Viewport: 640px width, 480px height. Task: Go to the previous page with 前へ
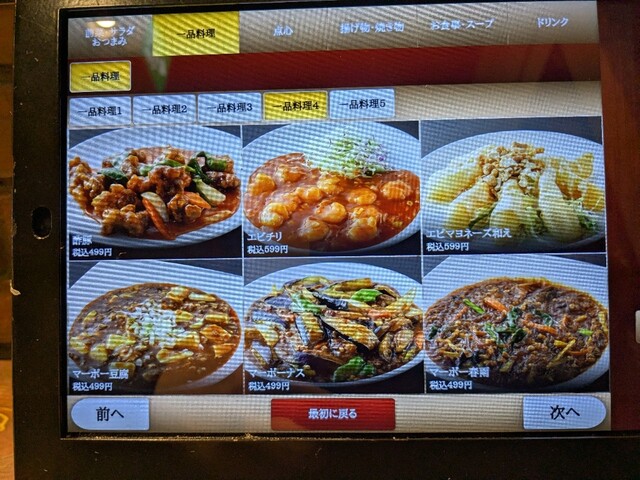pyautogui.click(x=109, y=413)
